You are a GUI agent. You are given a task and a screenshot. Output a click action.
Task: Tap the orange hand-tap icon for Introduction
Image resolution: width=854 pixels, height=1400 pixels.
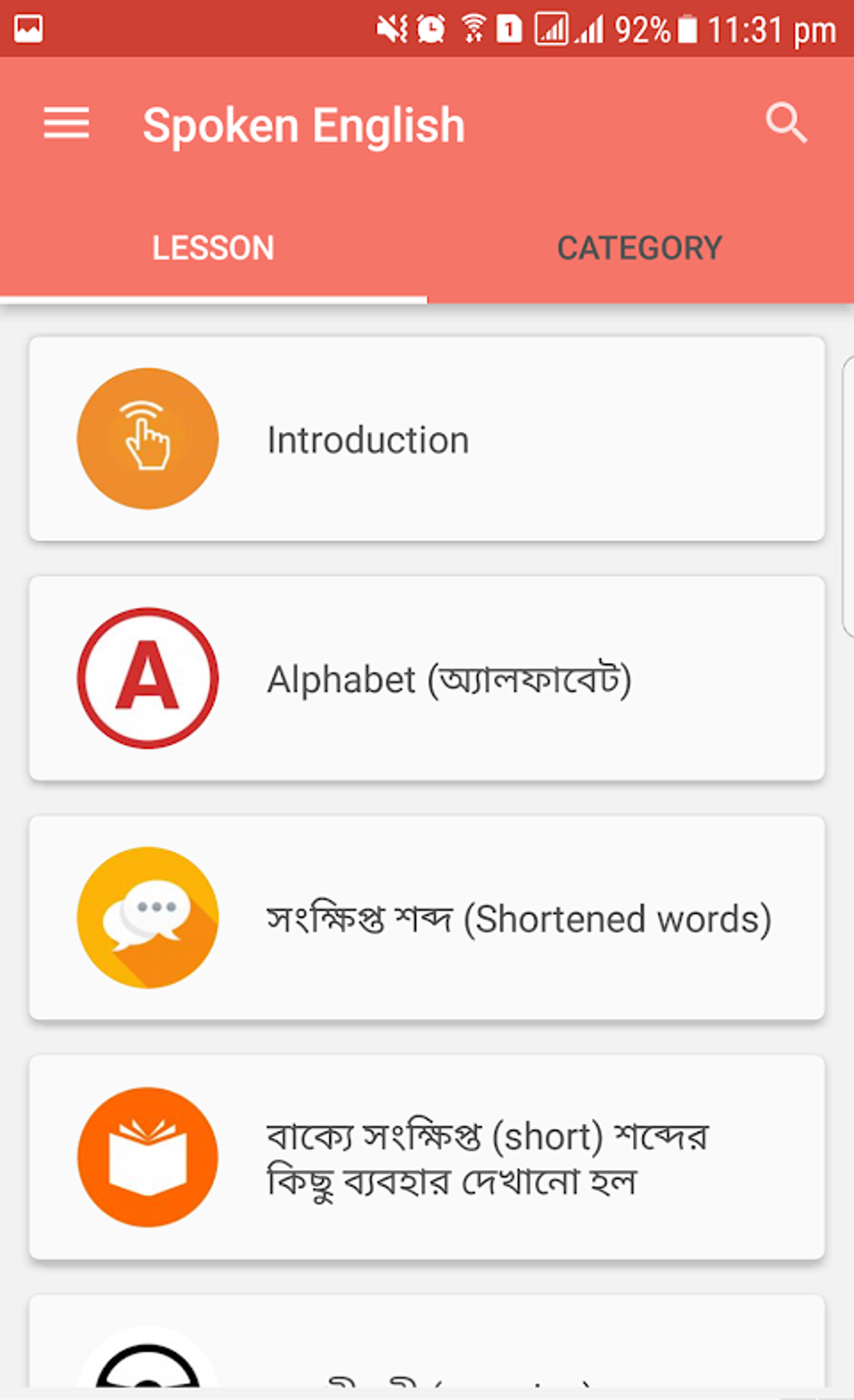pyautogui.click(x=147, y=438)
